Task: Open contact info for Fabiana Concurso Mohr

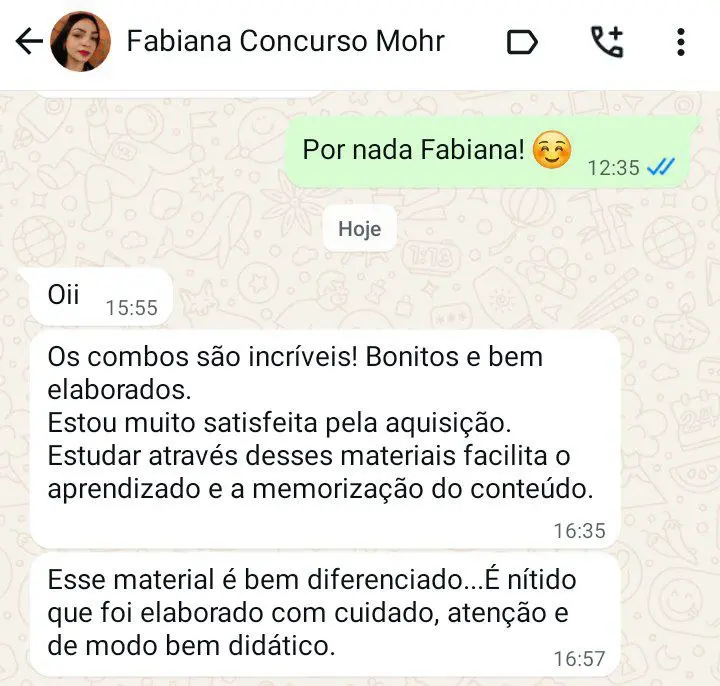Action: pos(285,42)
